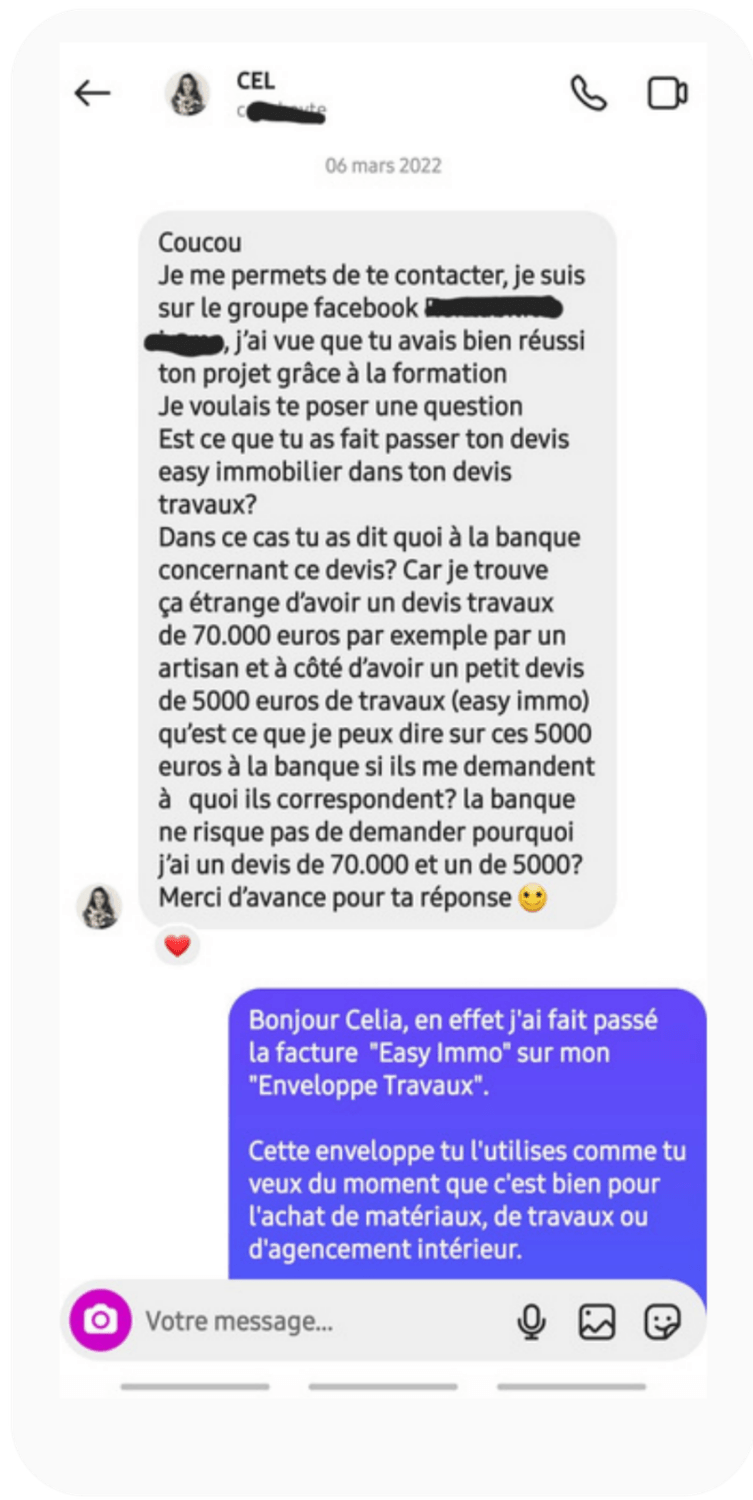
Task: Go back to the messages list
Action: click(93, 93)
